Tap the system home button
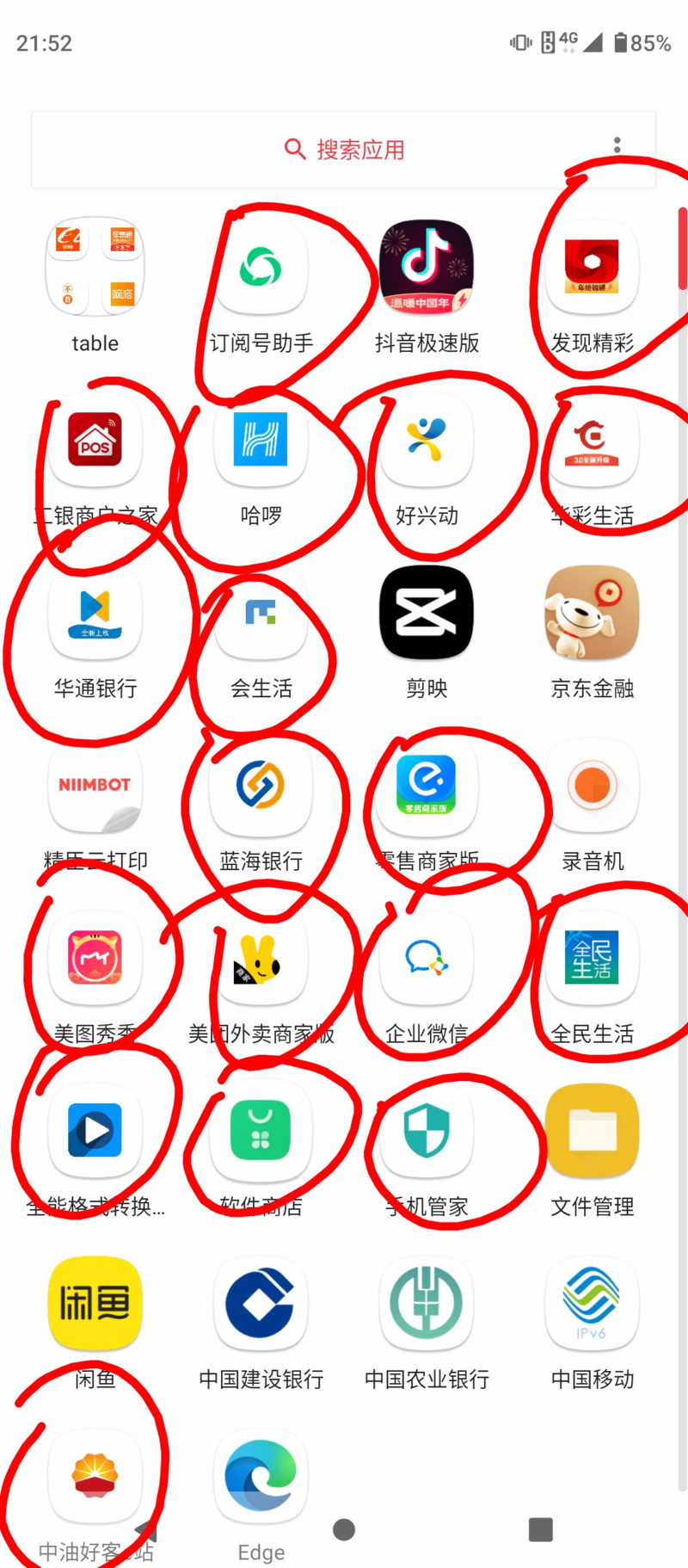The width and height of the screenshot is (688, 1568). tap(344, 1529)
